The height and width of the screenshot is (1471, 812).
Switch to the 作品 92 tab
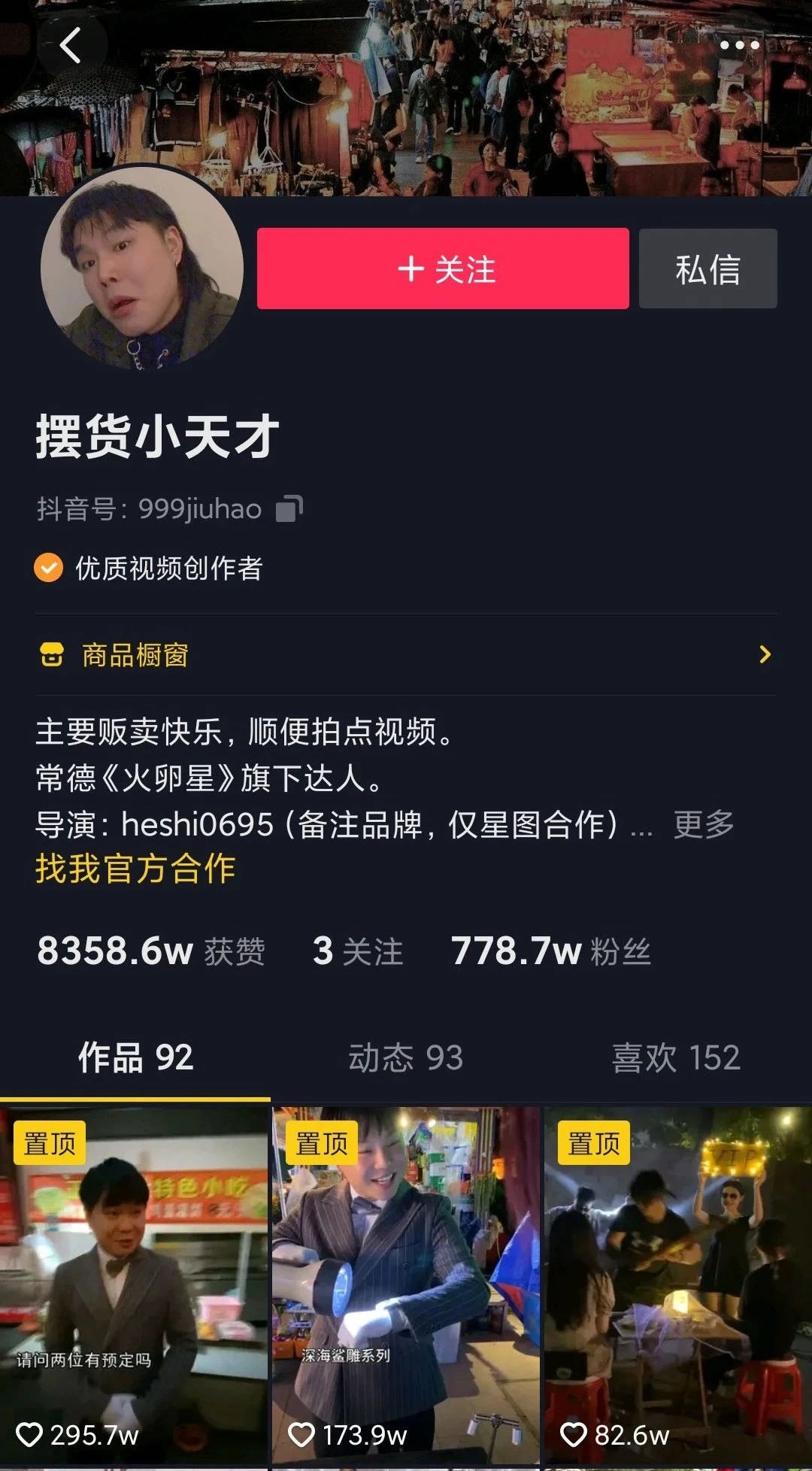pyautogui.click(x=135, y=1057)
